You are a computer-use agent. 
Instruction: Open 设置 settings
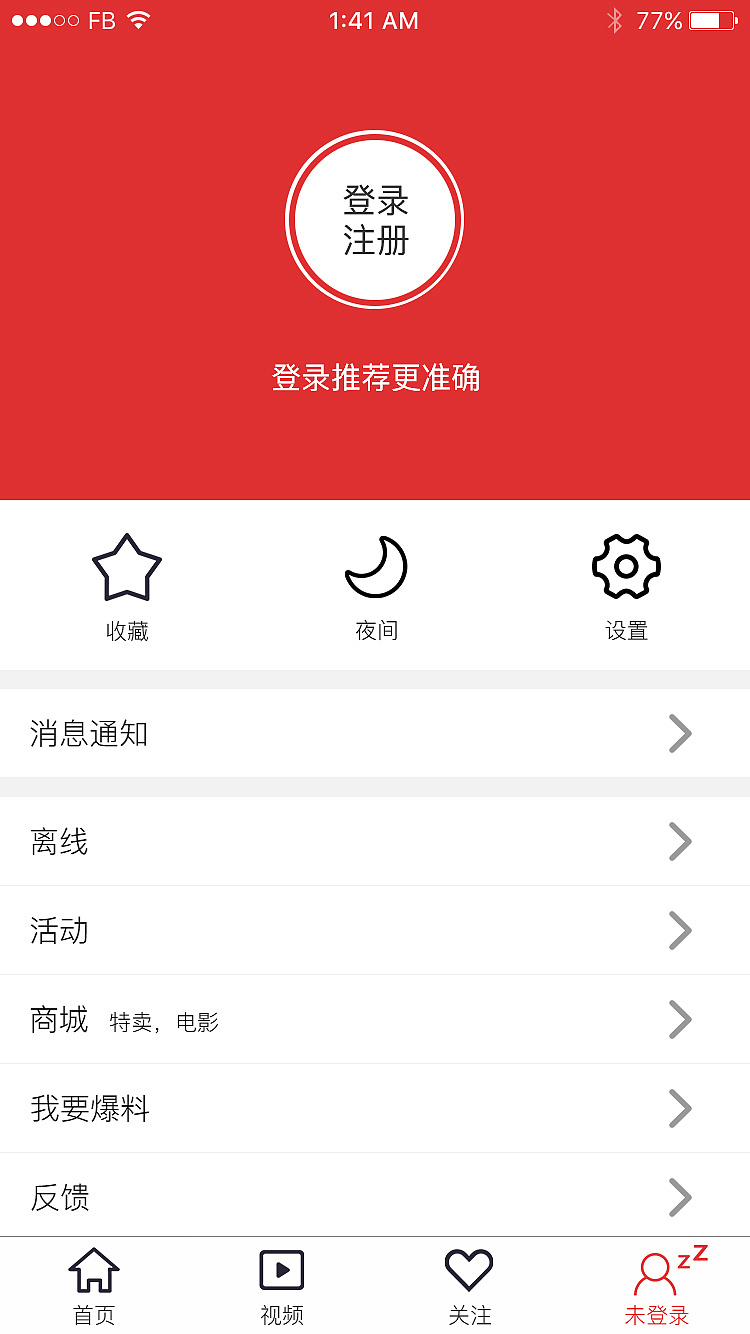(x=626, y=586)
